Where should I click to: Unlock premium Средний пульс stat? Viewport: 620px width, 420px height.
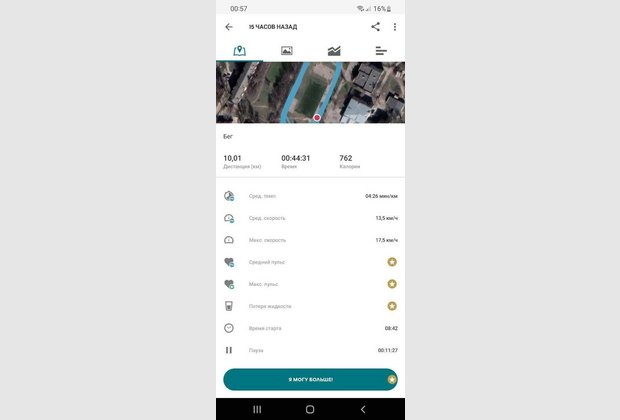click(x=392, y=262)
